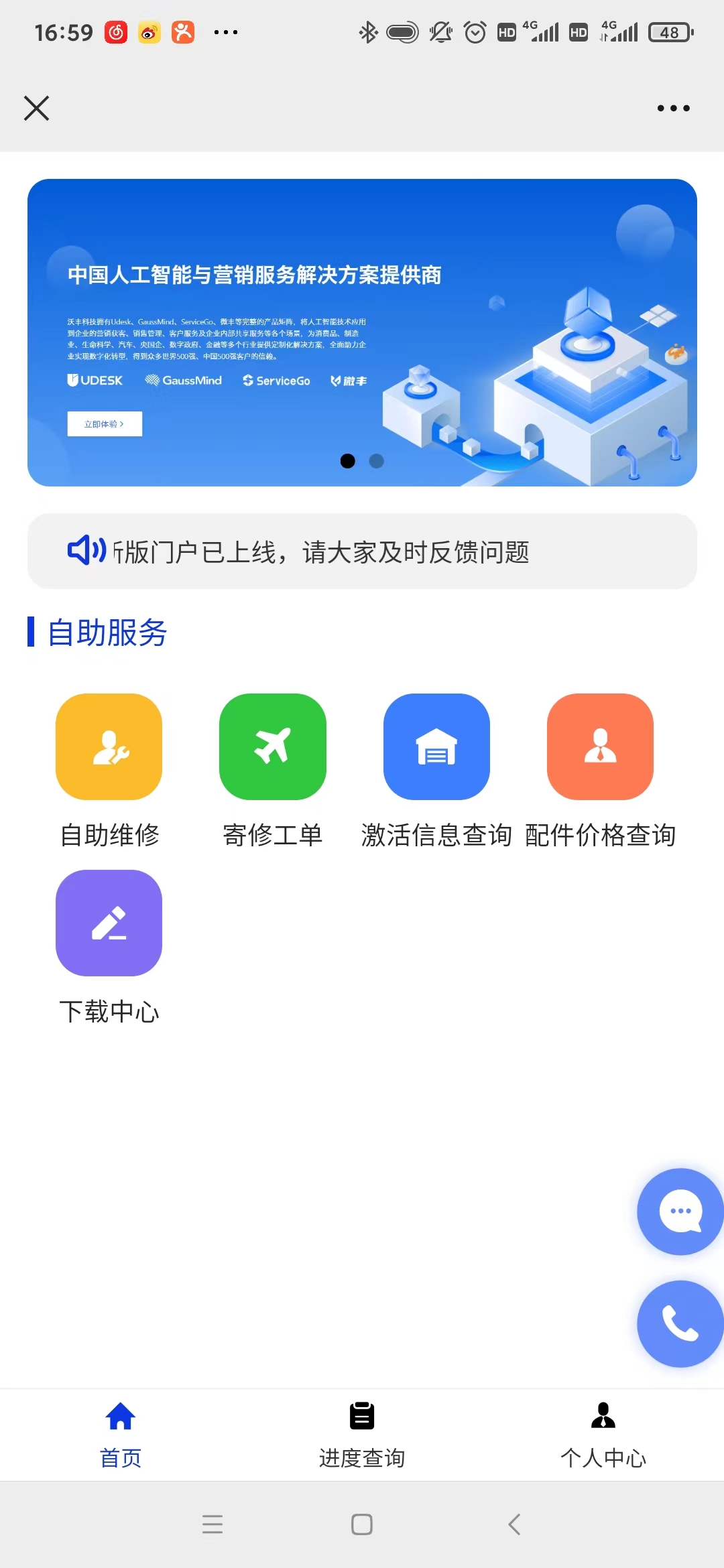Open the floating chat bubble icon

pos(679,1212)
